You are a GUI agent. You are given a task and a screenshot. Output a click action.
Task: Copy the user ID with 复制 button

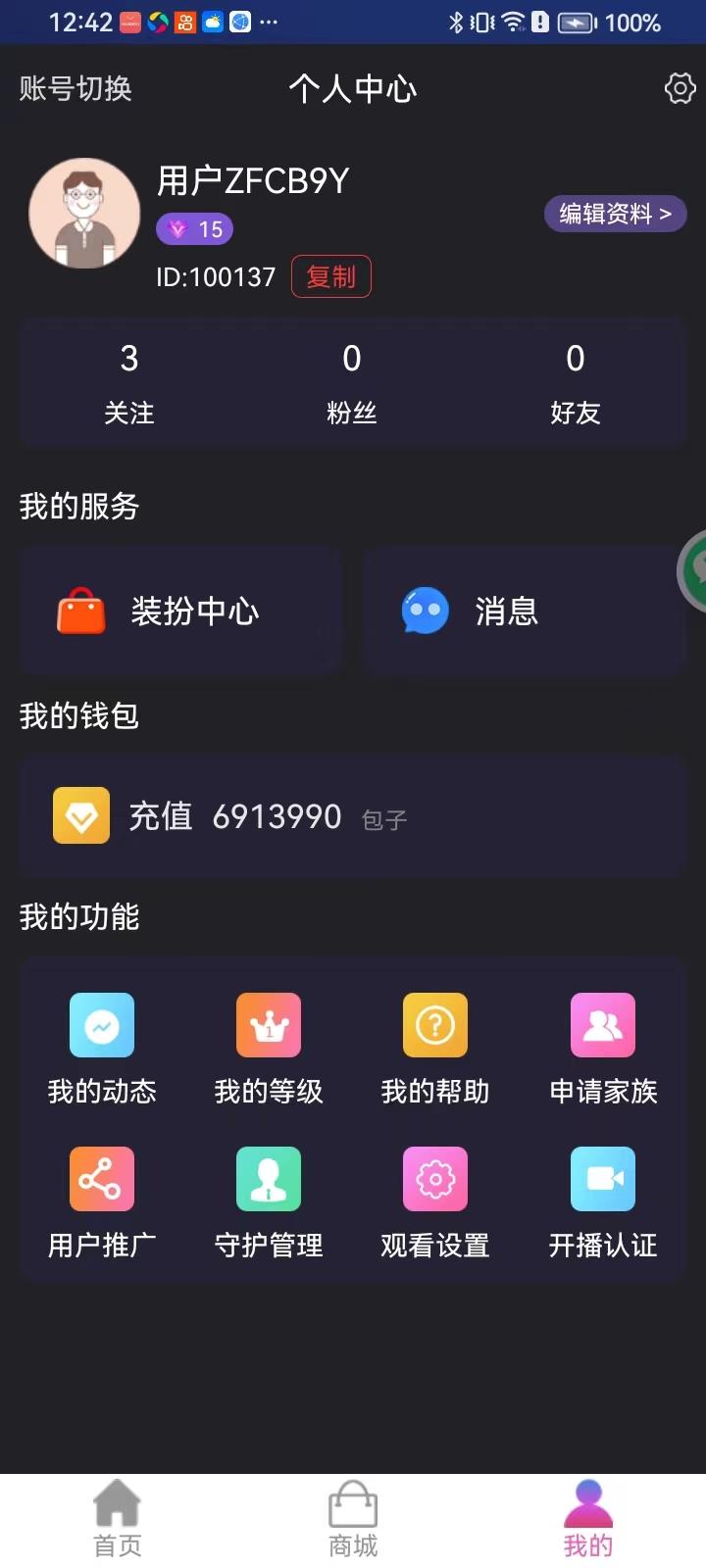tap(330, 276)
